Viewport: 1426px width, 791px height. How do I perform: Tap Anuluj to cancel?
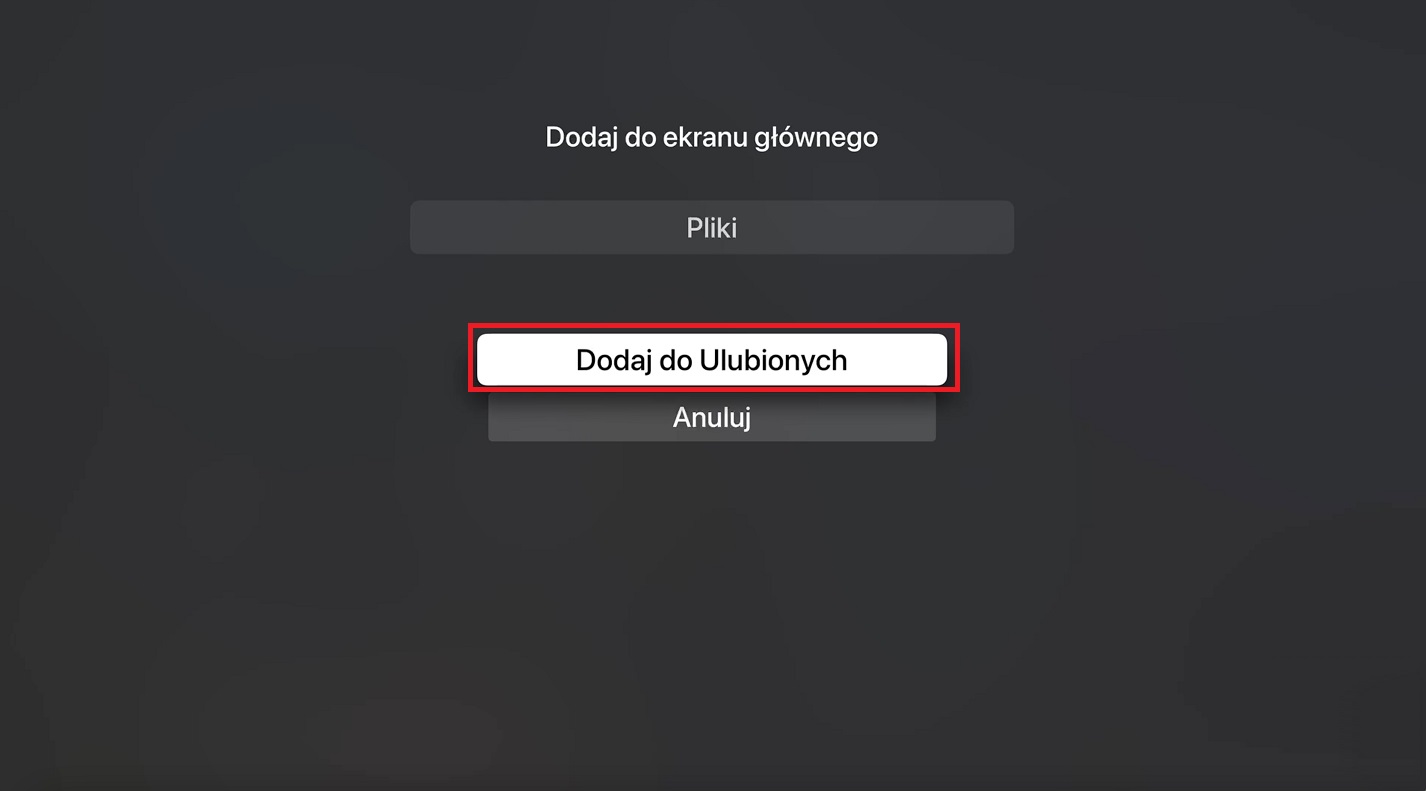click(x=711, y=417)
